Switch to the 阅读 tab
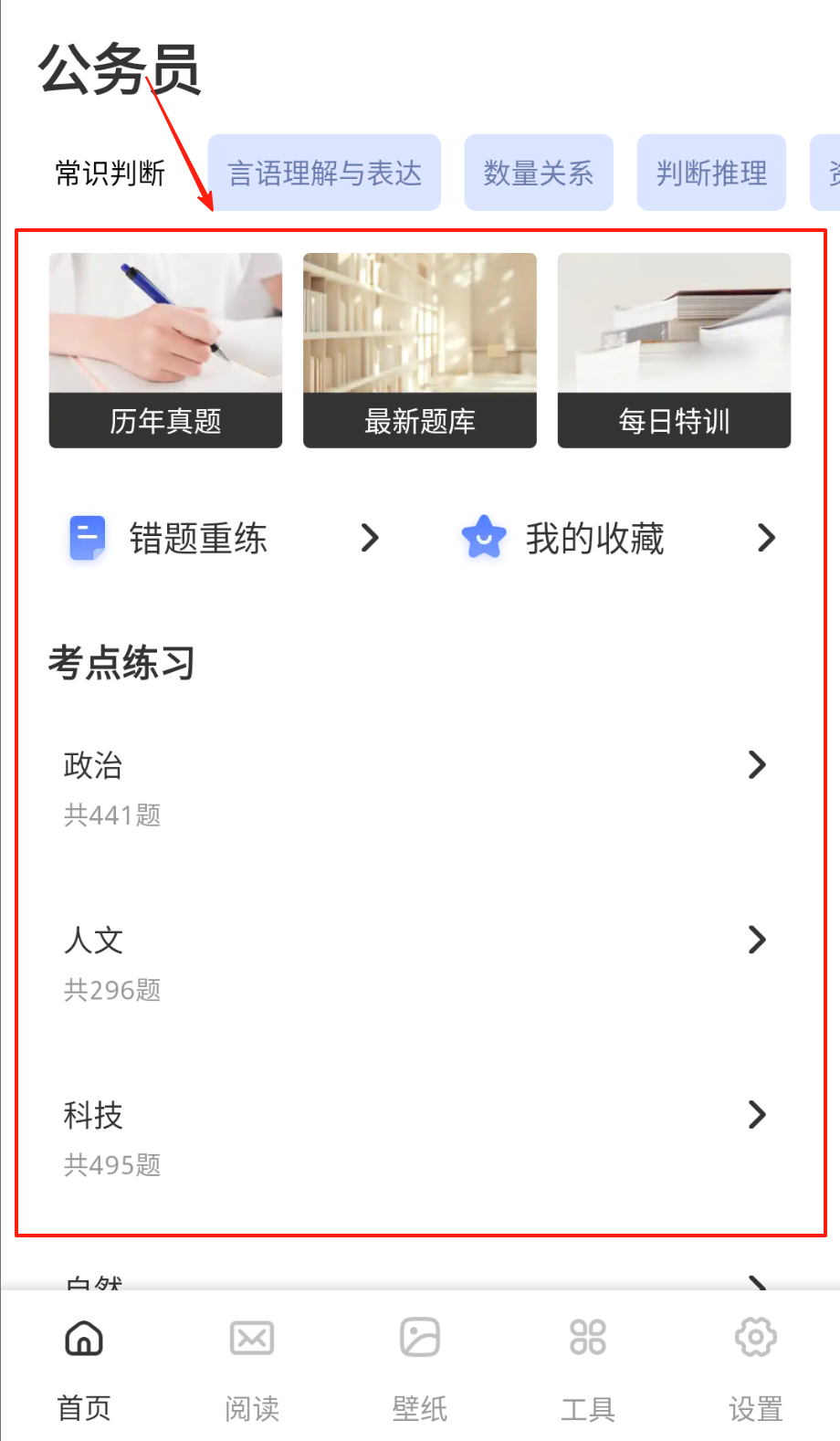The image size is (840, 1441). (252, 1368)
